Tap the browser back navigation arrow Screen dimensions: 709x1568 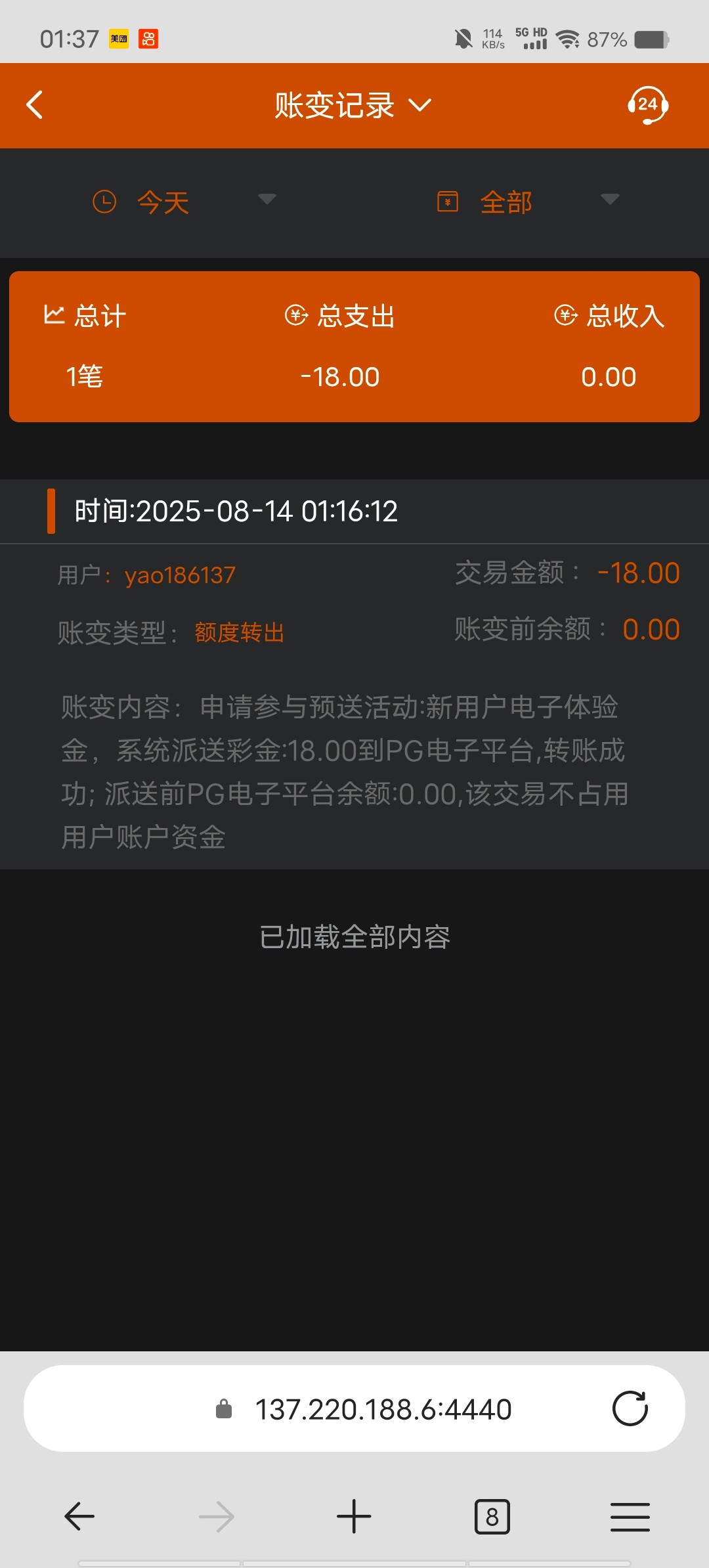coord(78,1517)
